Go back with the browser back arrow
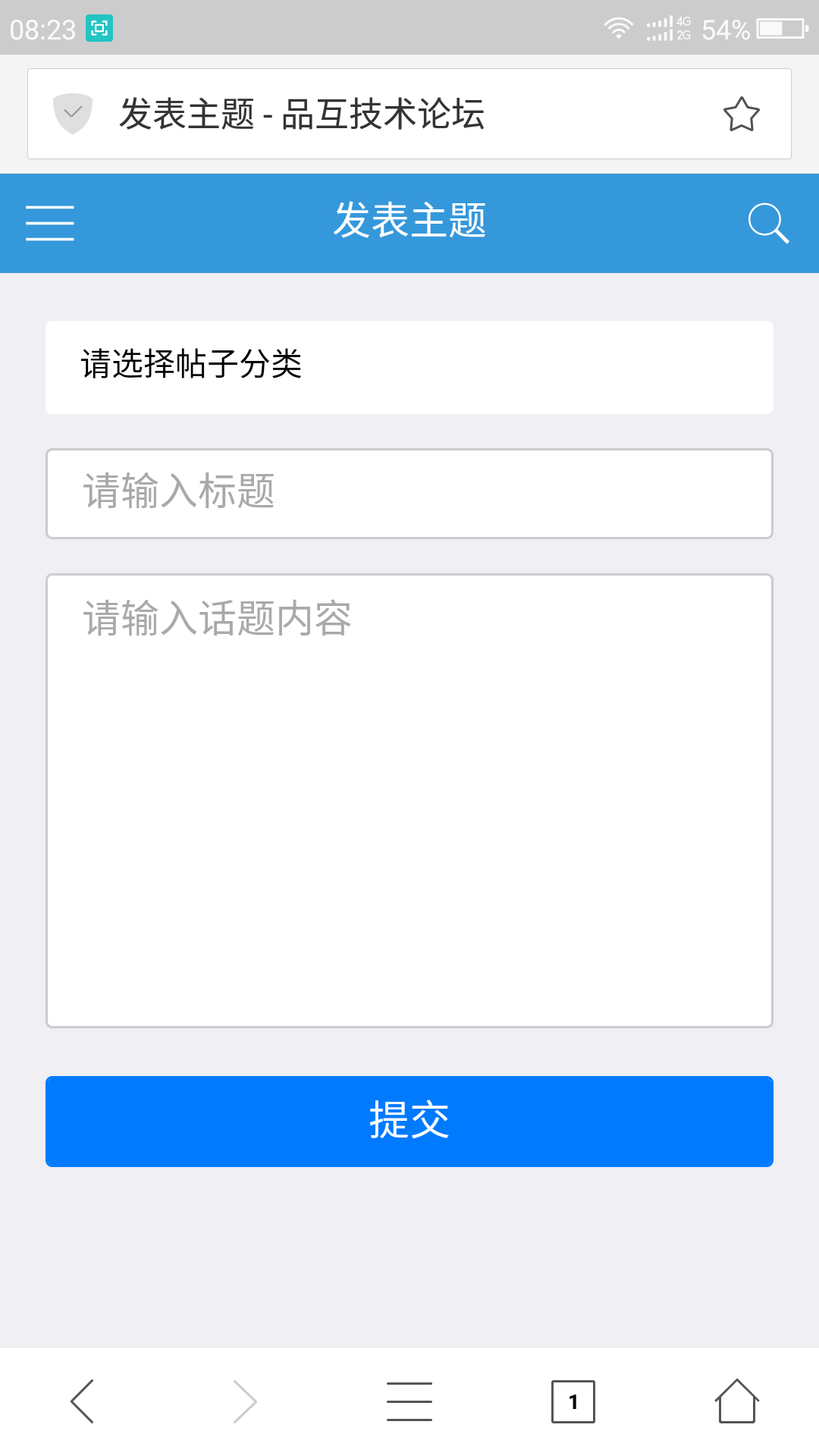Image resolution: width=819 pixels, height=1456 pixels. click(x=82, y=1401)
